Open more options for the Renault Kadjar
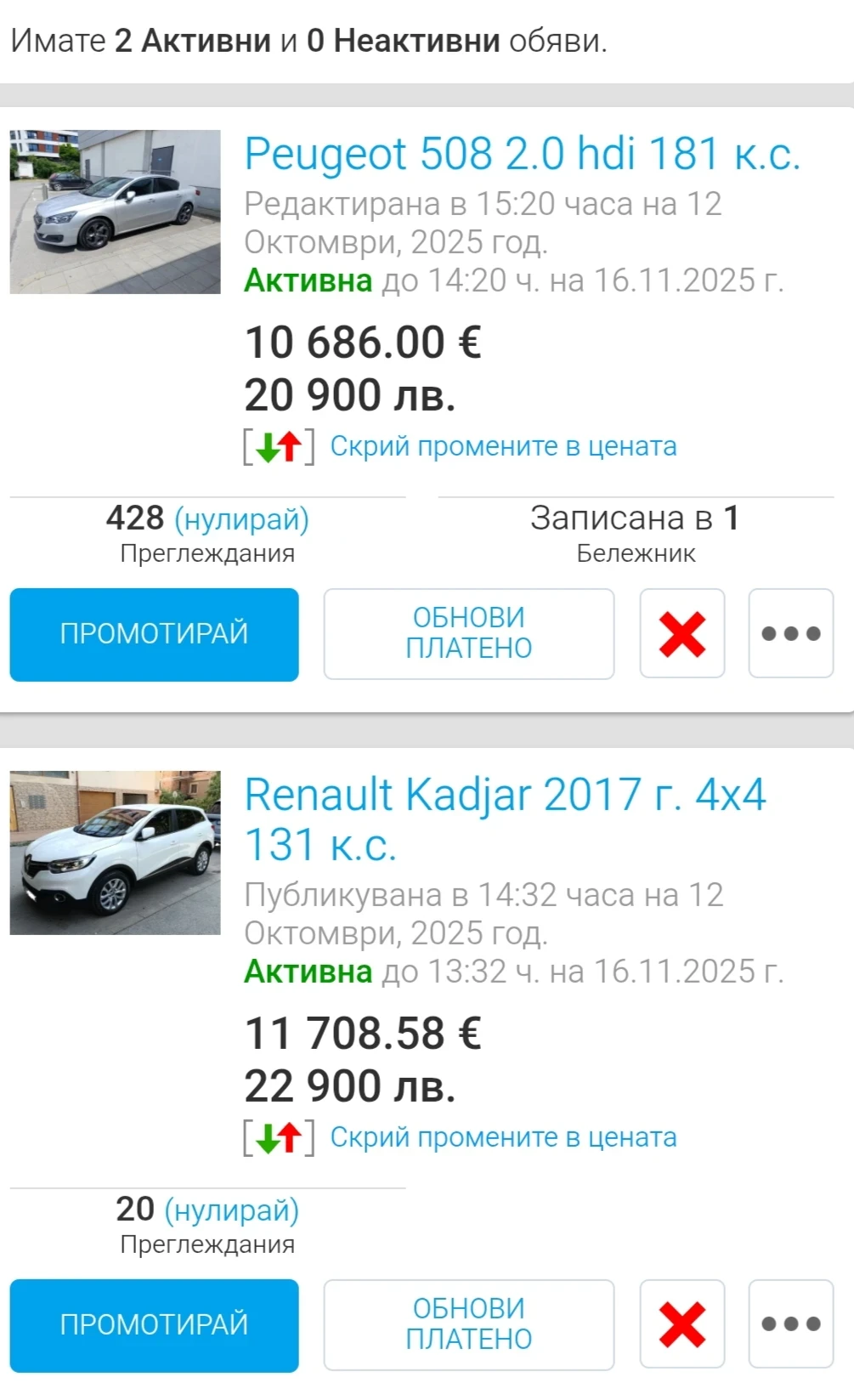Screen dimensions: 854x1400 click(x=790, y=1325)
